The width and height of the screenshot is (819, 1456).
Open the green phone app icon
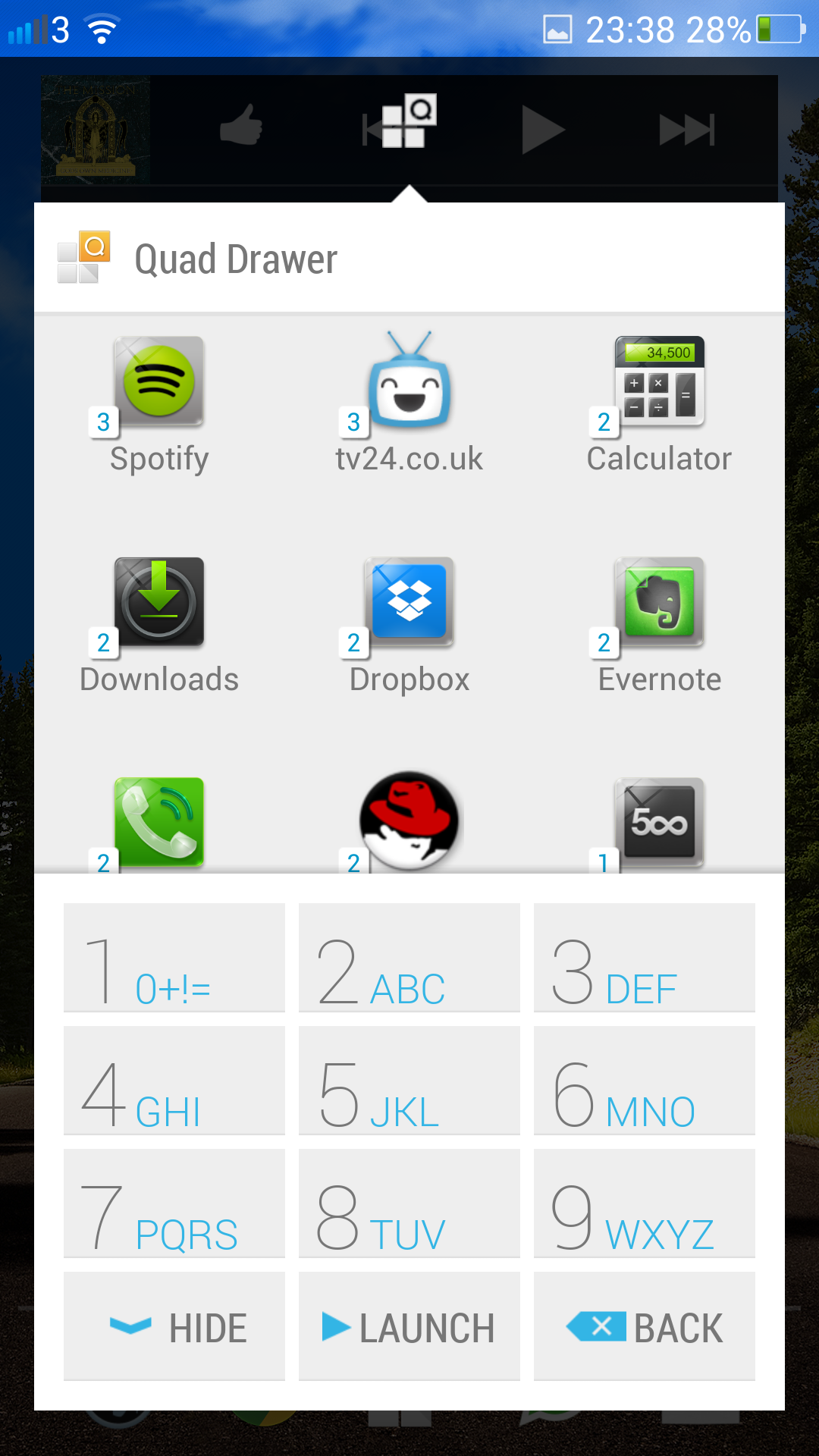point(158,823)
